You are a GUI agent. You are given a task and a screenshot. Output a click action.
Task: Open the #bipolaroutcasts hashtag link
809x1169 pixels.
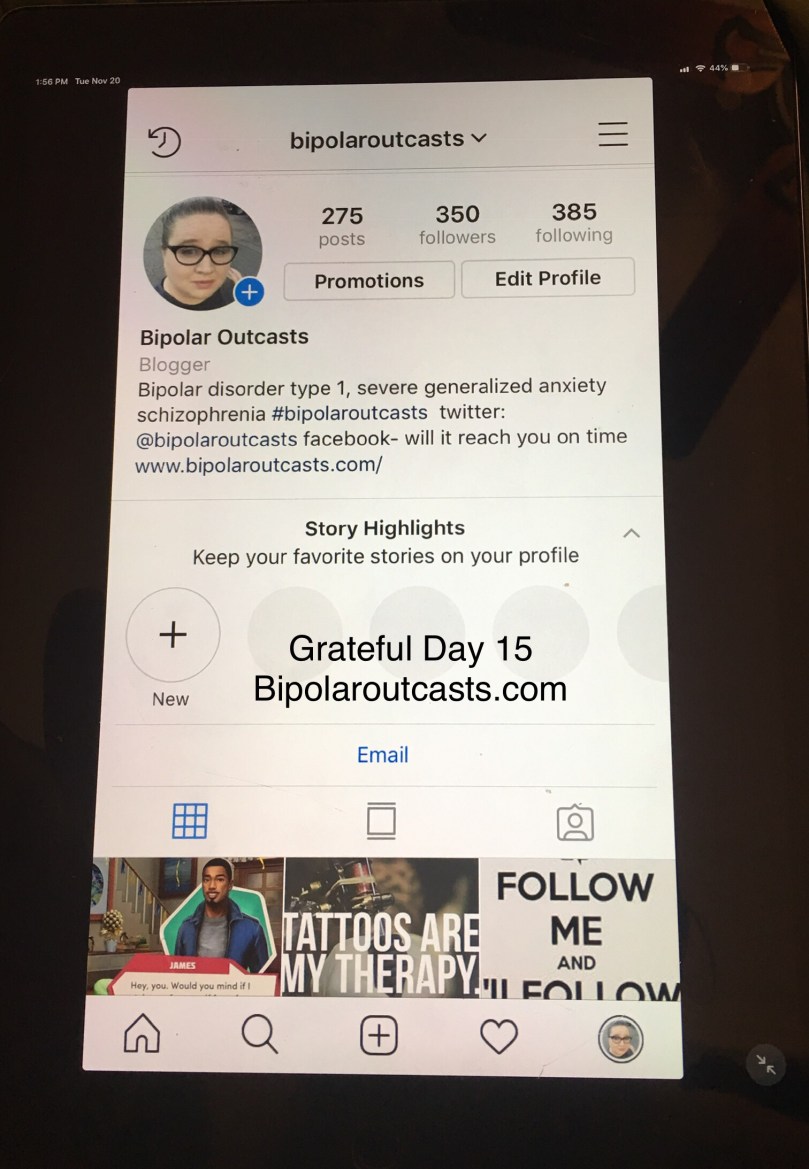(349, 413)
